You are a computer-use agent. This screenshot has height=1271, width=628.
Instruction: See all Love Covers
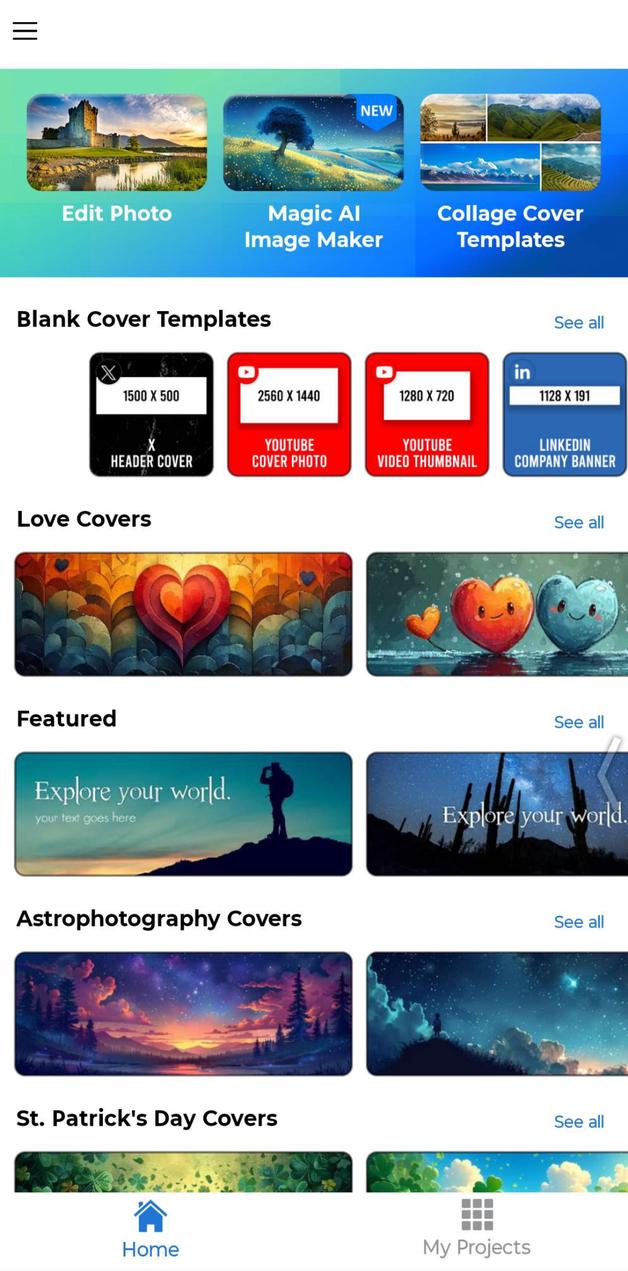(579, 523)
